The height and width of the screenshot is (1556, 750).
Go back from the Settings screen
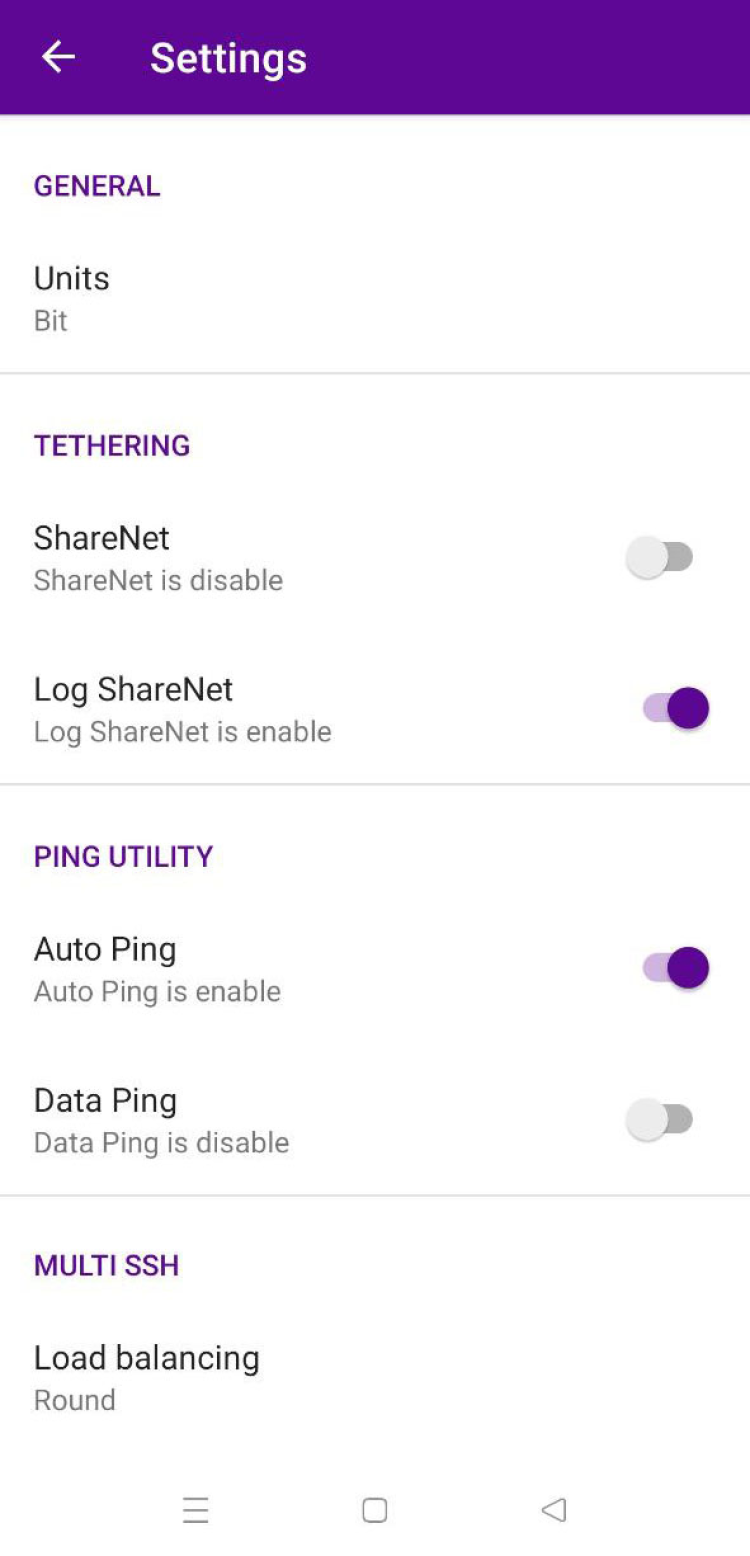[58, 58]
